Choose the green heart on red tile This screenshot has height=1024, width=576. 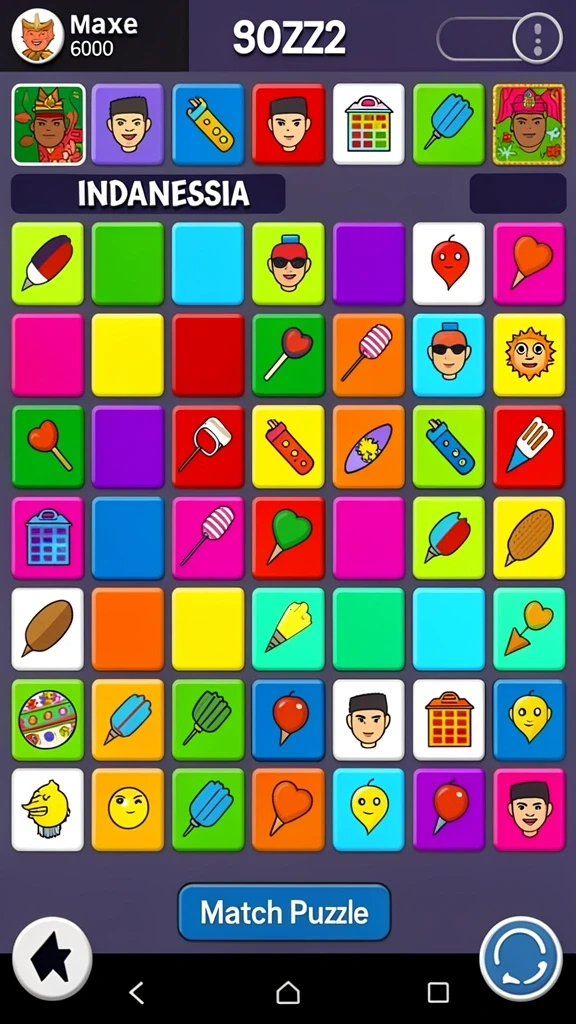[288, 537]
